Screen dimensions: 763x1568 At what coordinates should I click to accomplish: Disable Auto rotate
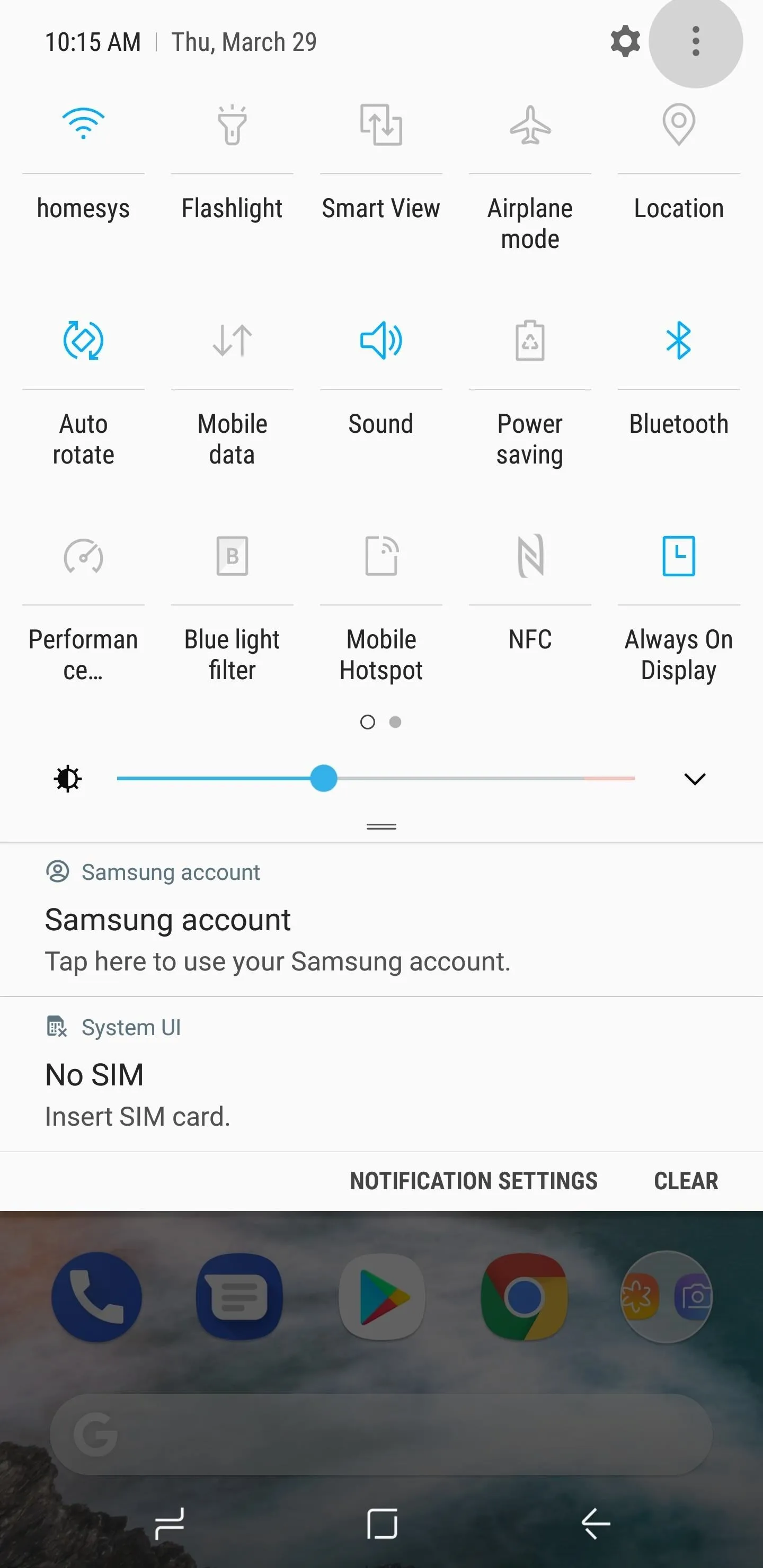83,340
